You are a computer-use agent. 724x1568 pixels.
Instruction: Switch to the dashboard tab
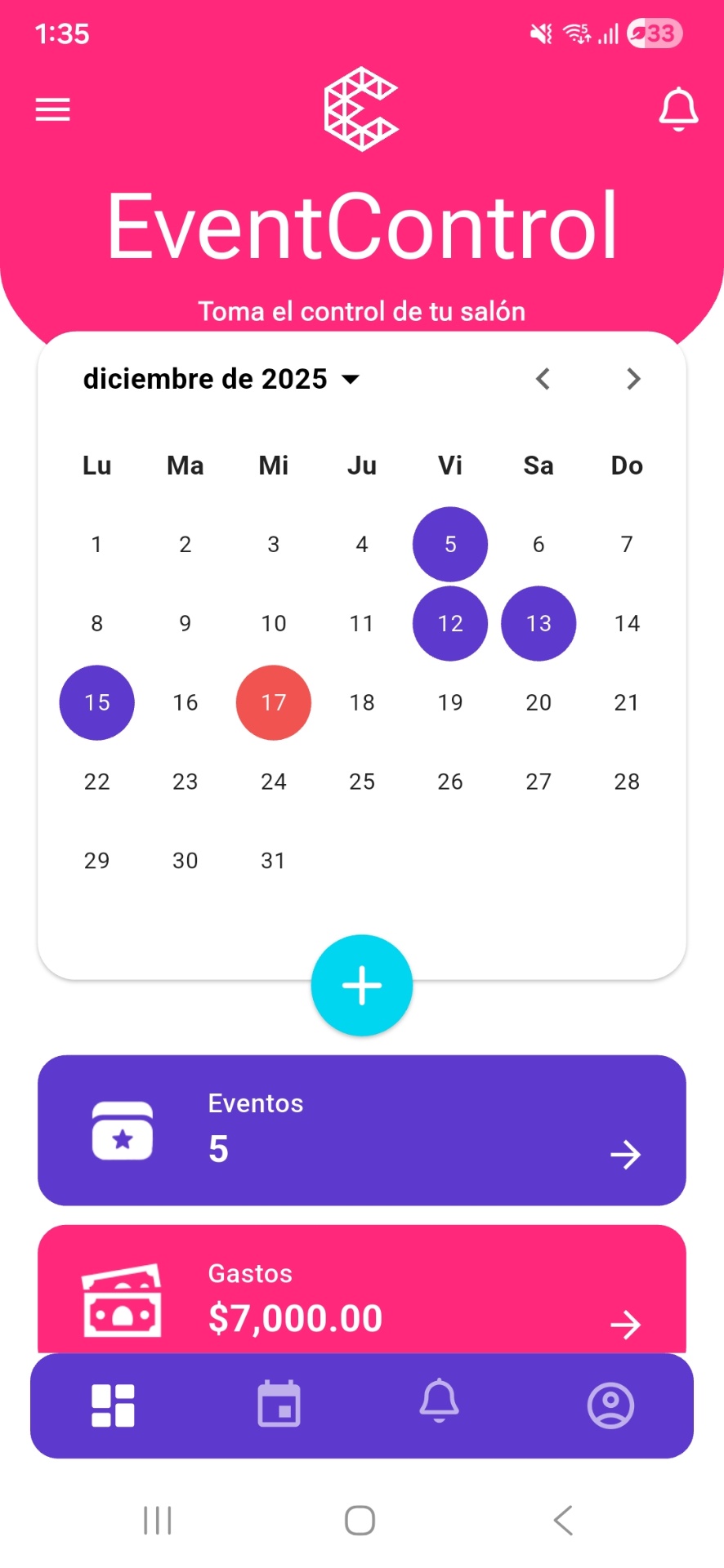coord(113,1405)
